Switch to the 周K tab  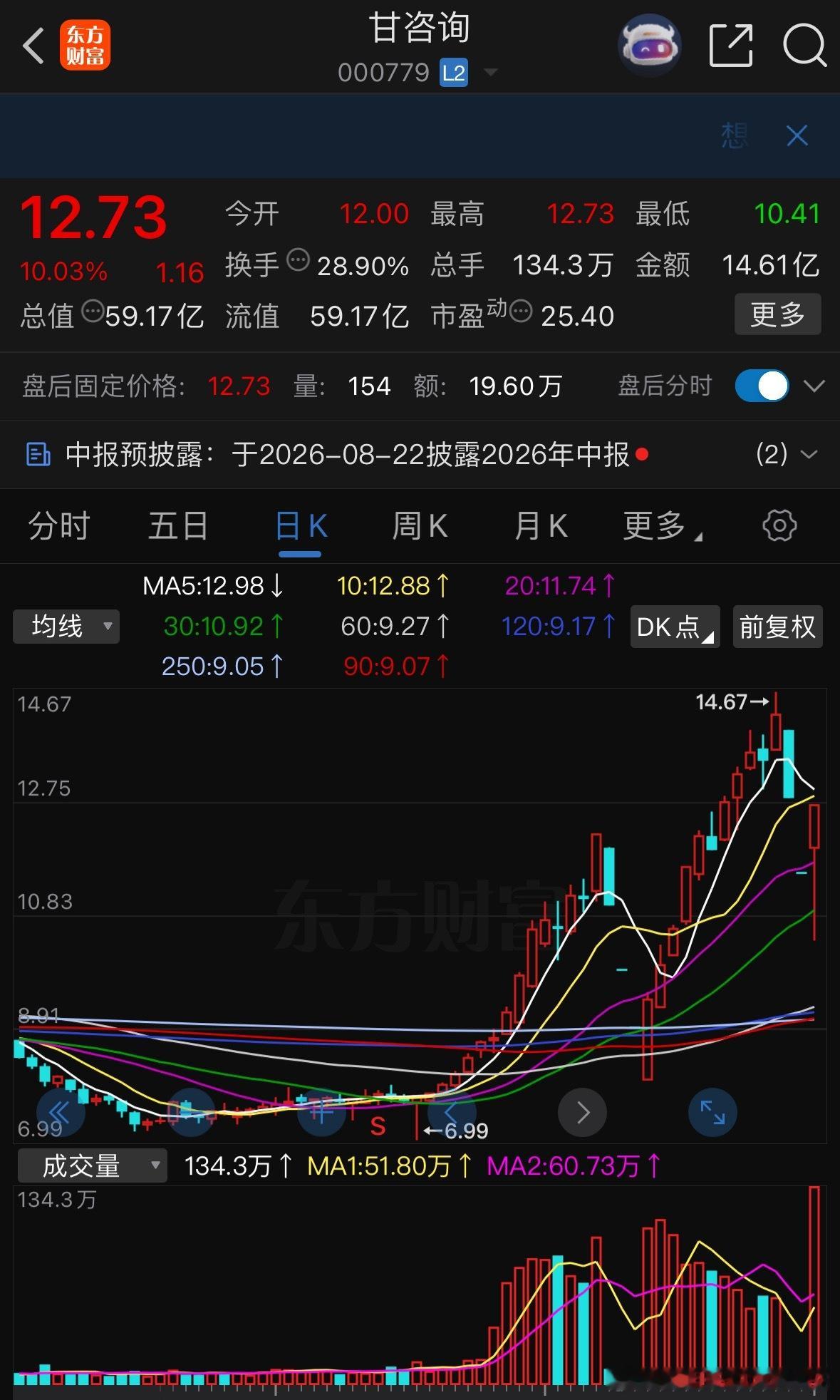(x=420, y=527)
